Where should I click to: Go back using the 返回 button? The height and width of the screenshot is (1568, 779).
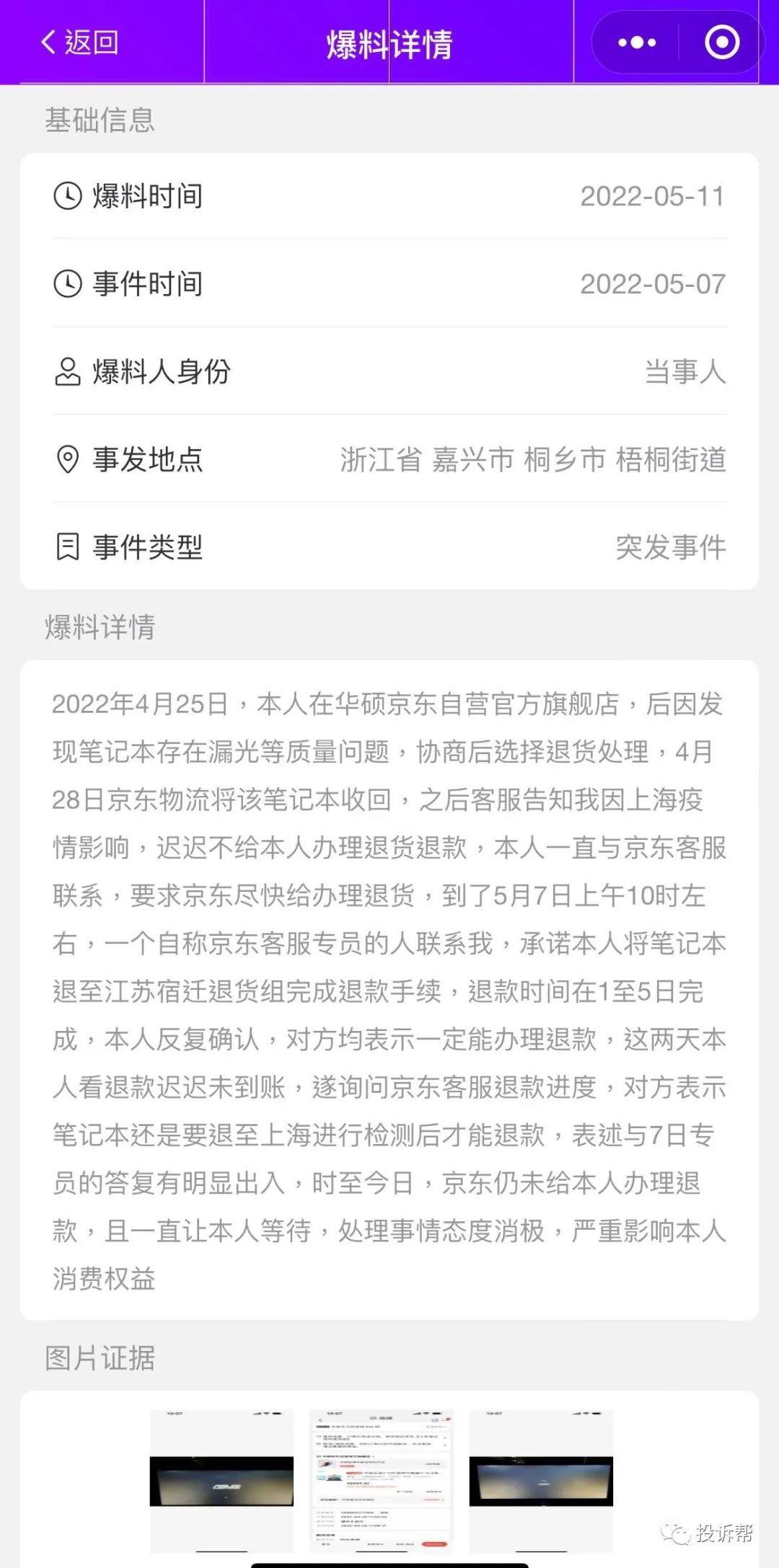(x=81, y=43)
